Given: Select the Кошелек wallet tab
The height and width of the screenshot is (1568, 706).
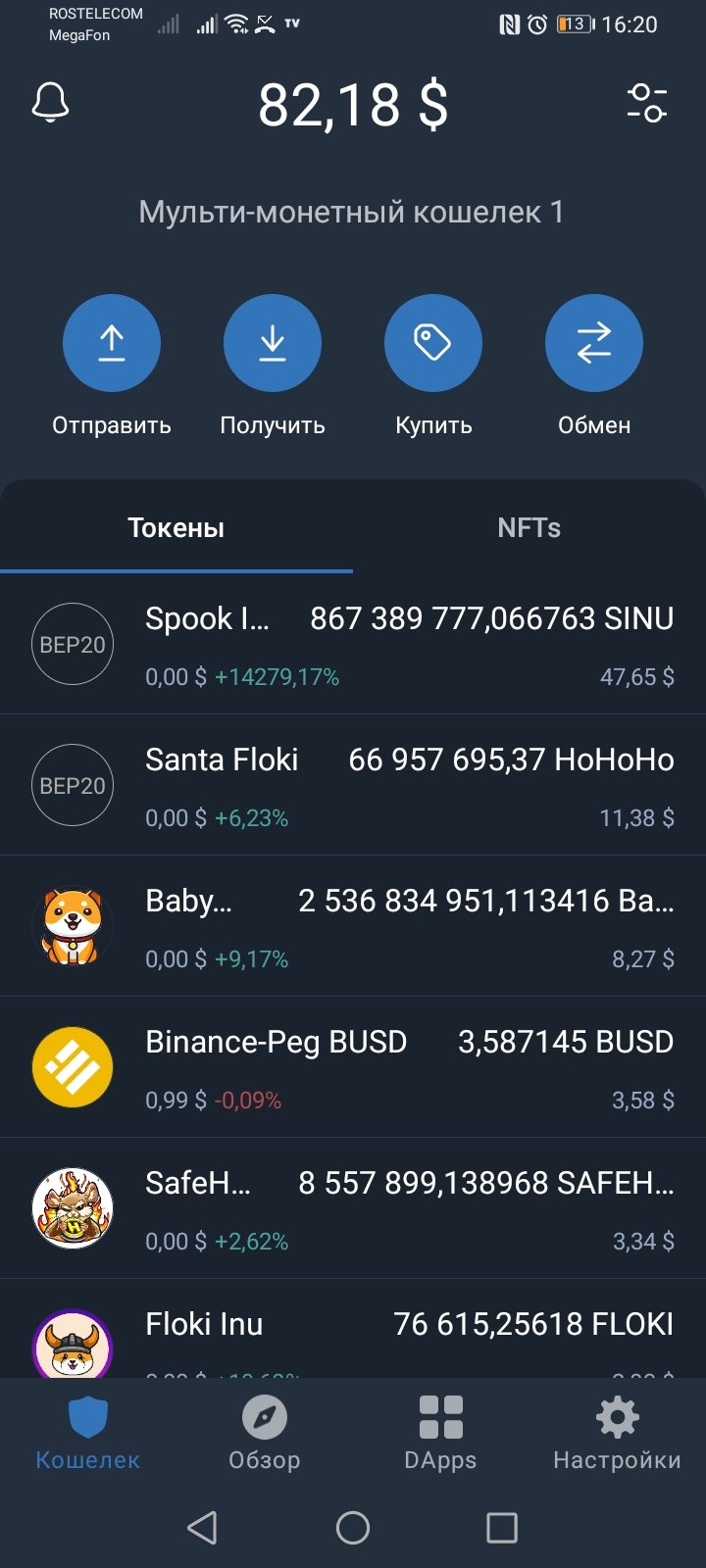Looking at the screenshot, I should [88, 1434].
